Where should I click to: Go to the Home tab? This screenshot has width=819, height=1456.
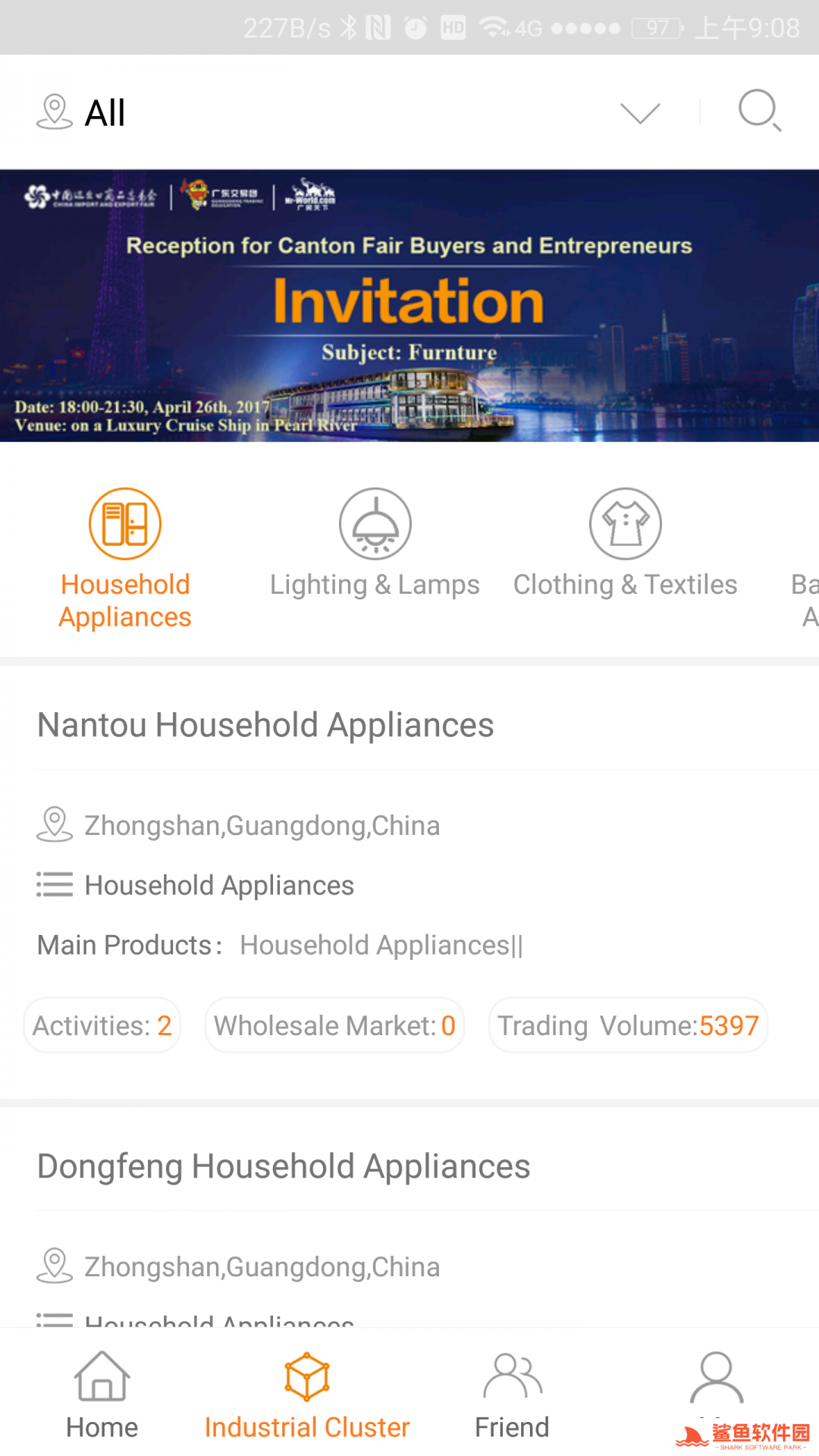click(x=102, y=1395)
